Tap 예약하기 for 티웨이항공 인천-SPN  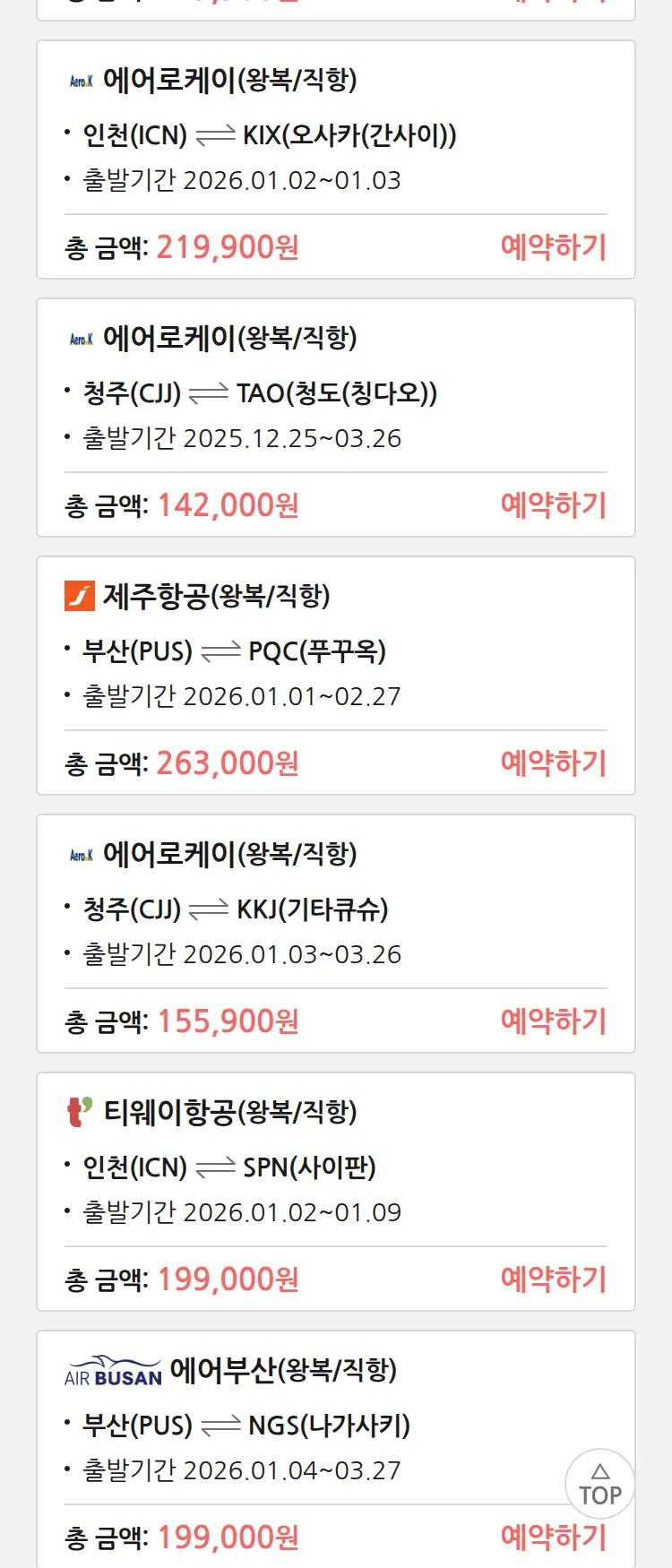[x=553, y=1279]
